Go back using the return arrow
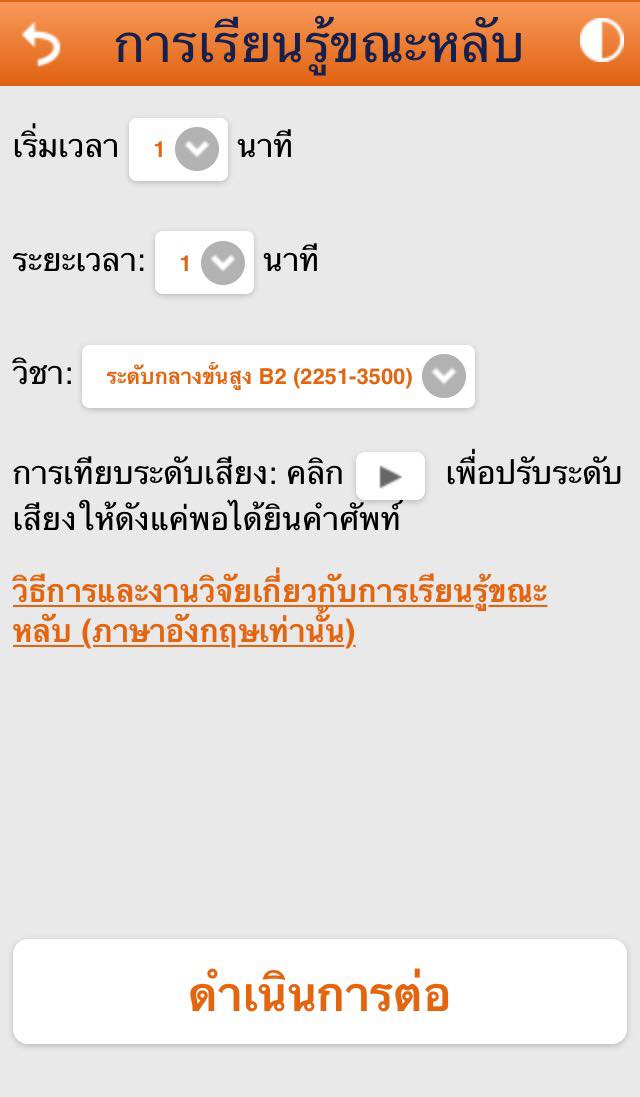The width and height of the screenshot is (640, 1097). (x=41, y=43)
